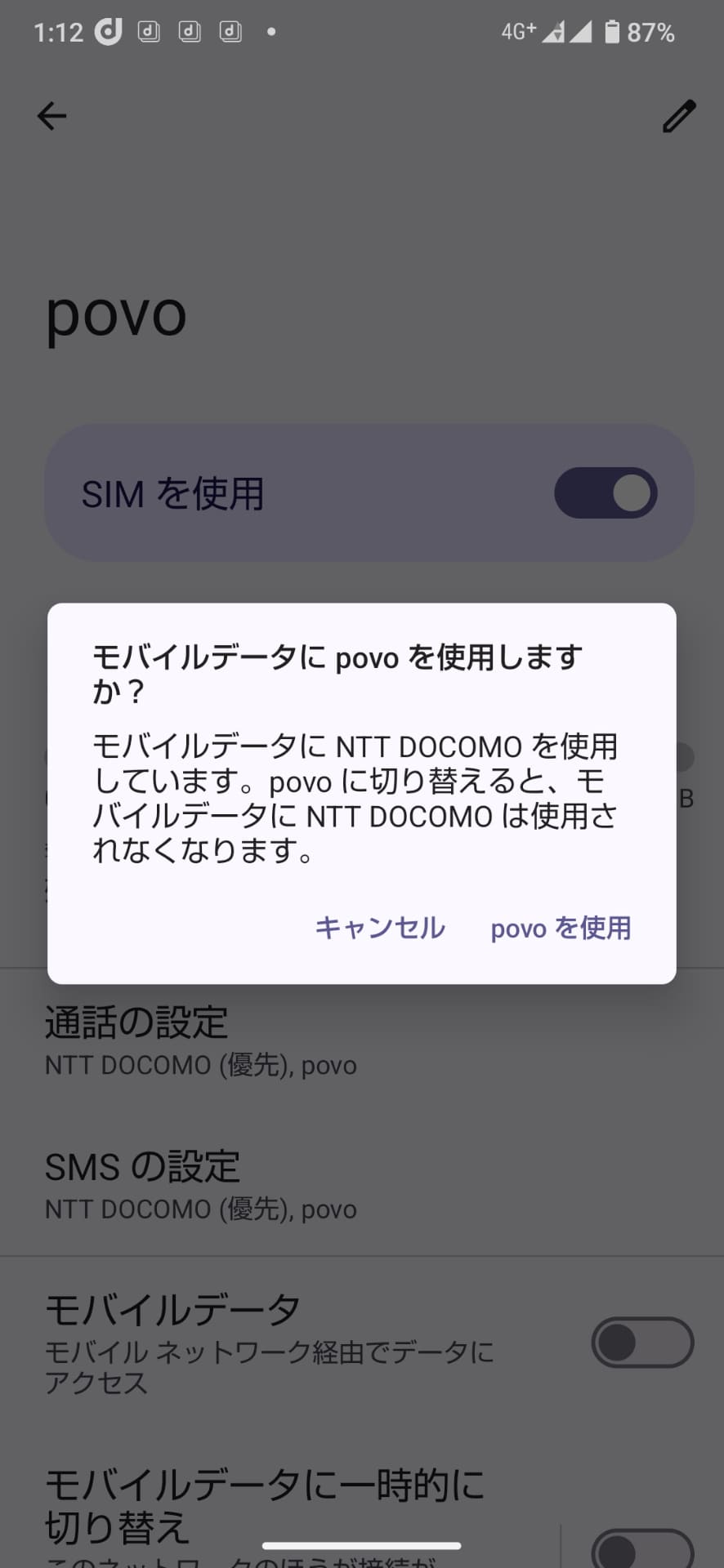Tap the second 4G signal triangle icon
Screen dimensions: 724x1568
click(582, 33)
